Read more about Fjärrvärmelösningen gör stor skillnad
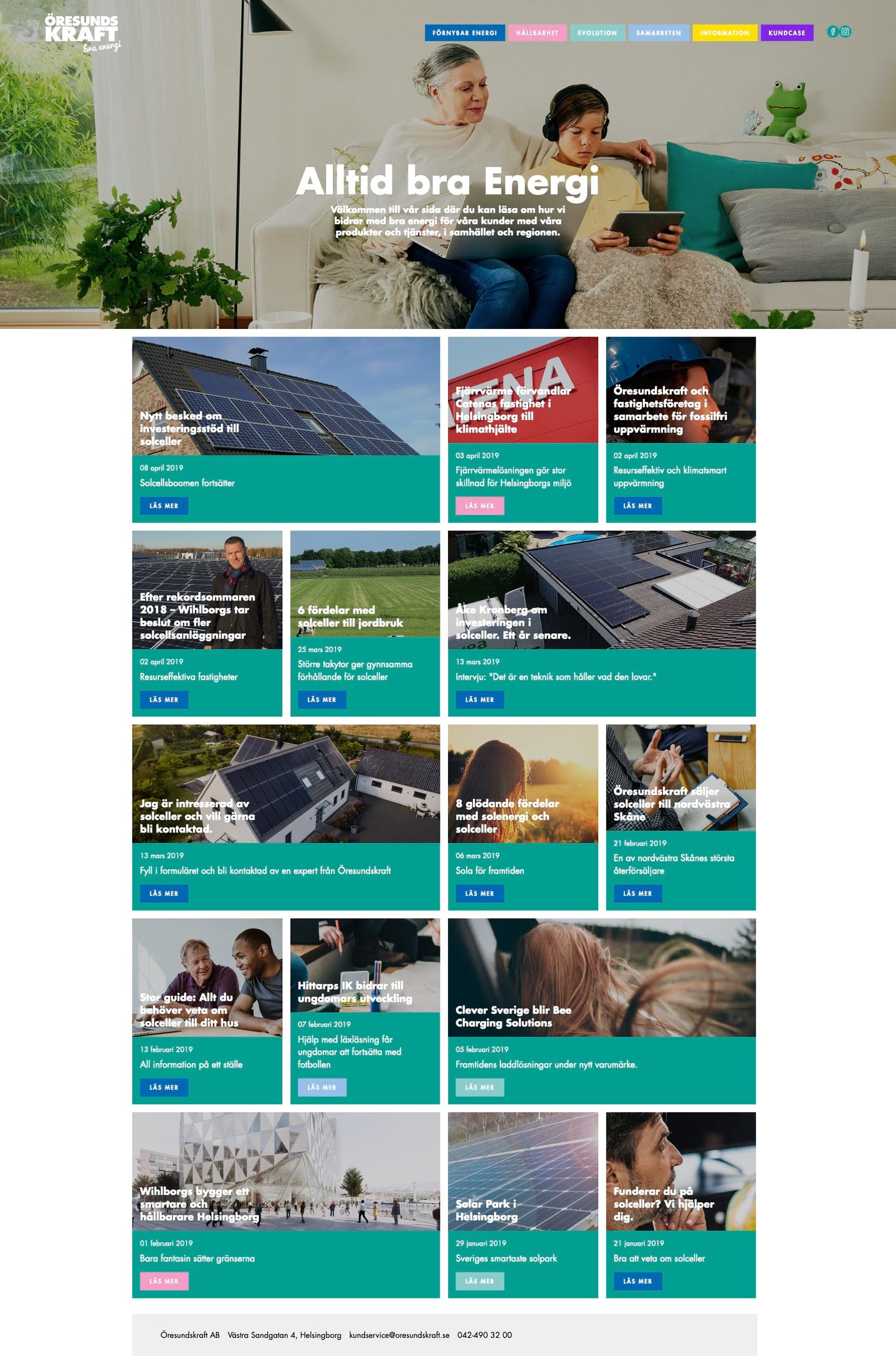Image resolution: width=896 pixels, height=1356 pixels. pos(479,506)
